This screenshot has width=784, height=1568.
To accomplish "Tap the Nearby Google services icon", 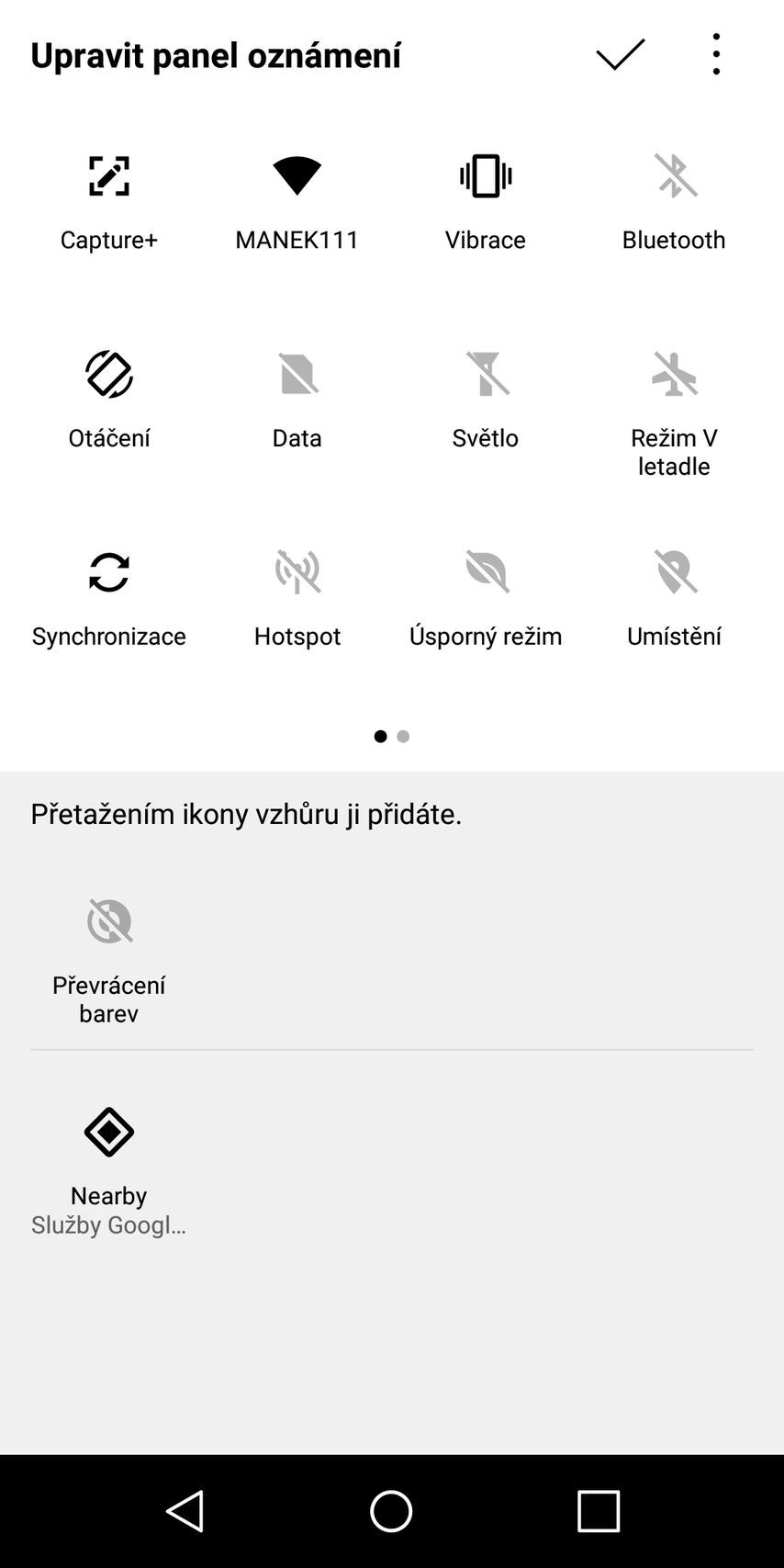I will pyautogui.click(x=108, y=1132).
